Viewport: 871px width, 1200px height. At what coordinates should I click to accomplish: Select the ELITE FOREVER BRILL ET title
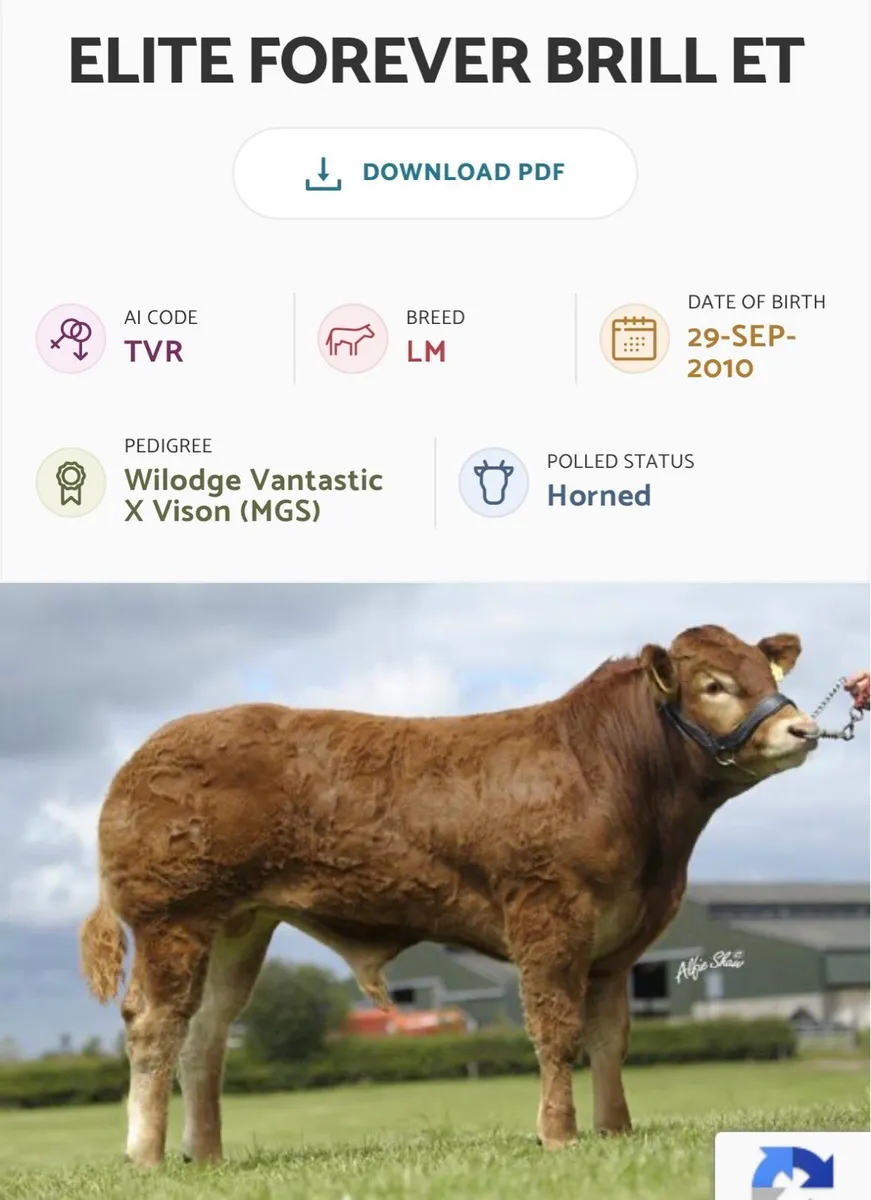pos(435,60)
